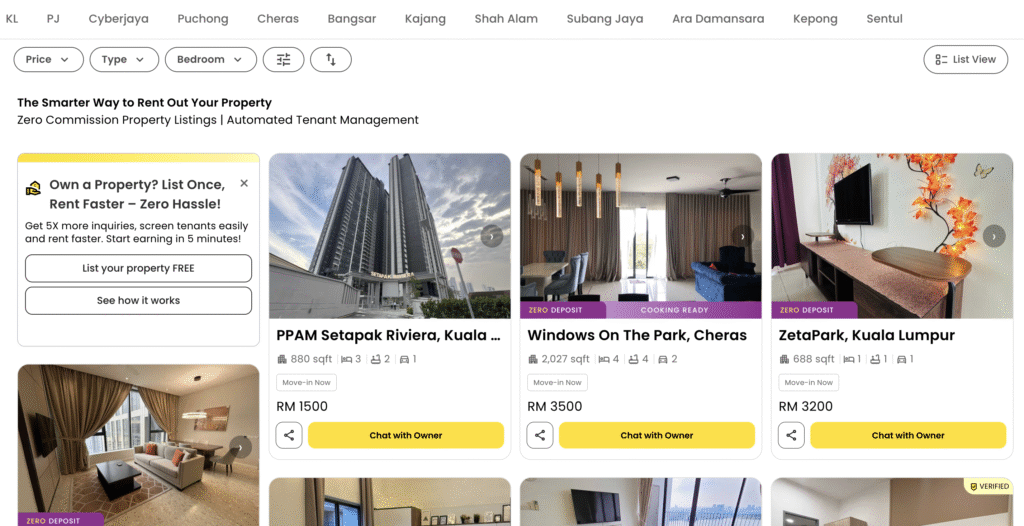Open the sort order icon
This screenshot has height=526, width=1024.
tap(331, 60)
